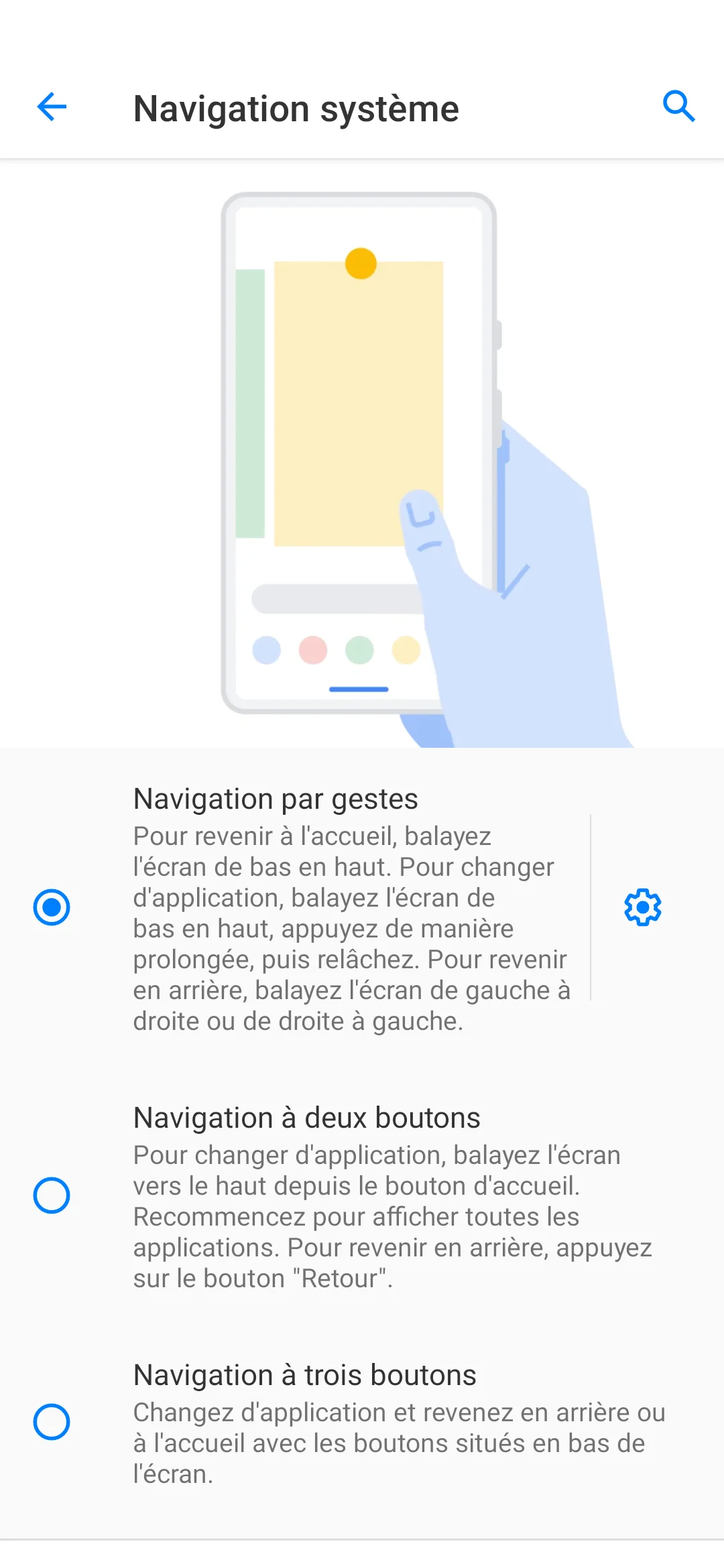Select Navigation par gestes option
Viewport: 724px width, 1568px height.
(x=295, y=907)
